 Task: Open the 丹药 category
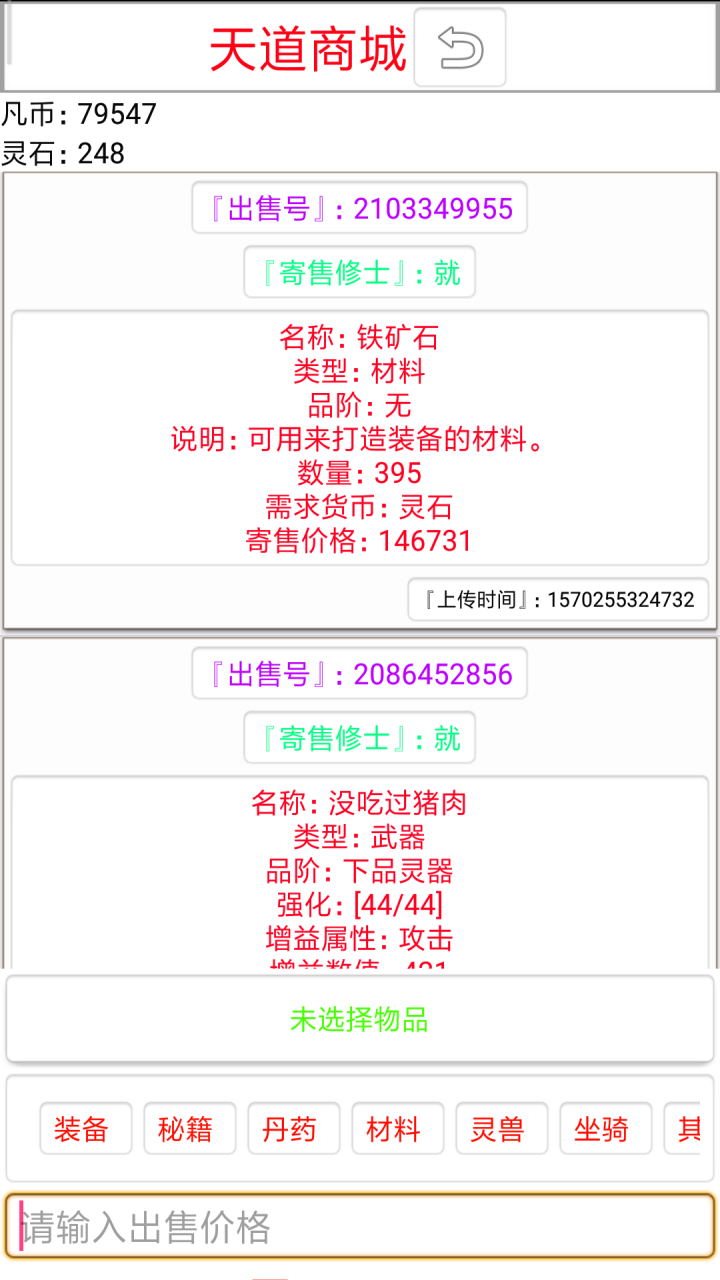coord(293,1128)
